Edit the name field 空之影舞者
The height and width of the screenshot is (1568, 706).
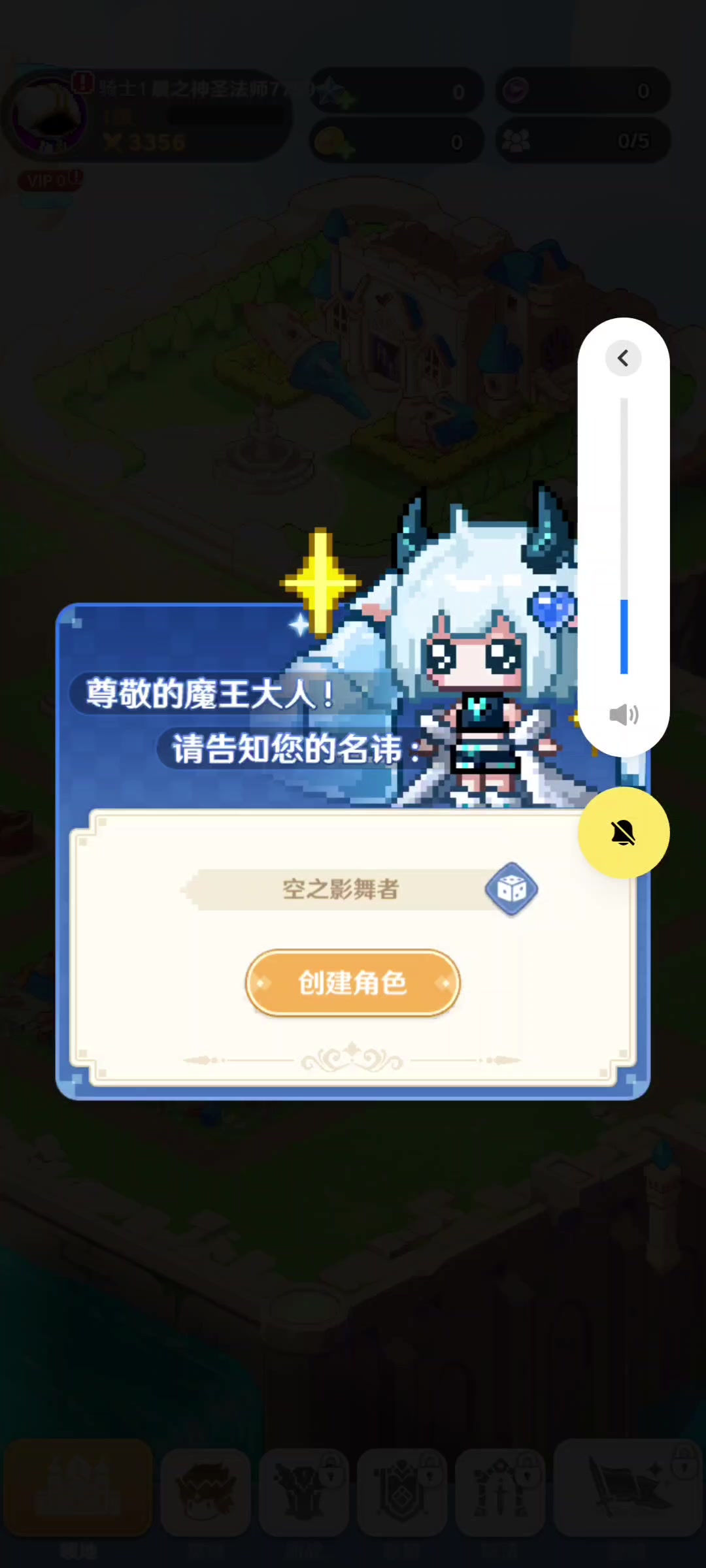click(x=340, y=889)
